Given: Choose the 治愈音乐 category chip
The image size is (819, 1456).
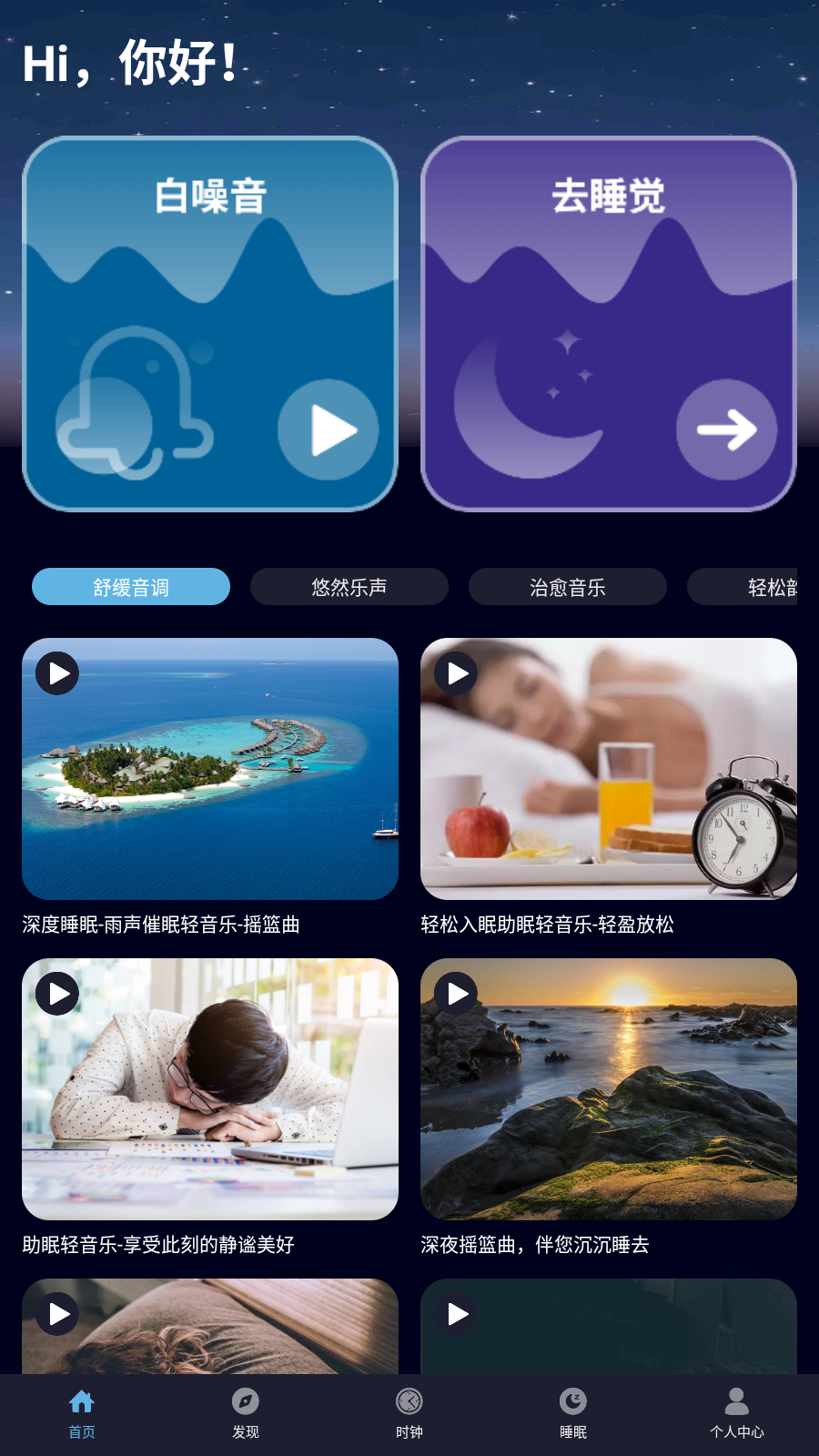Looking at the screenshot, I should (x=568, y=587).
